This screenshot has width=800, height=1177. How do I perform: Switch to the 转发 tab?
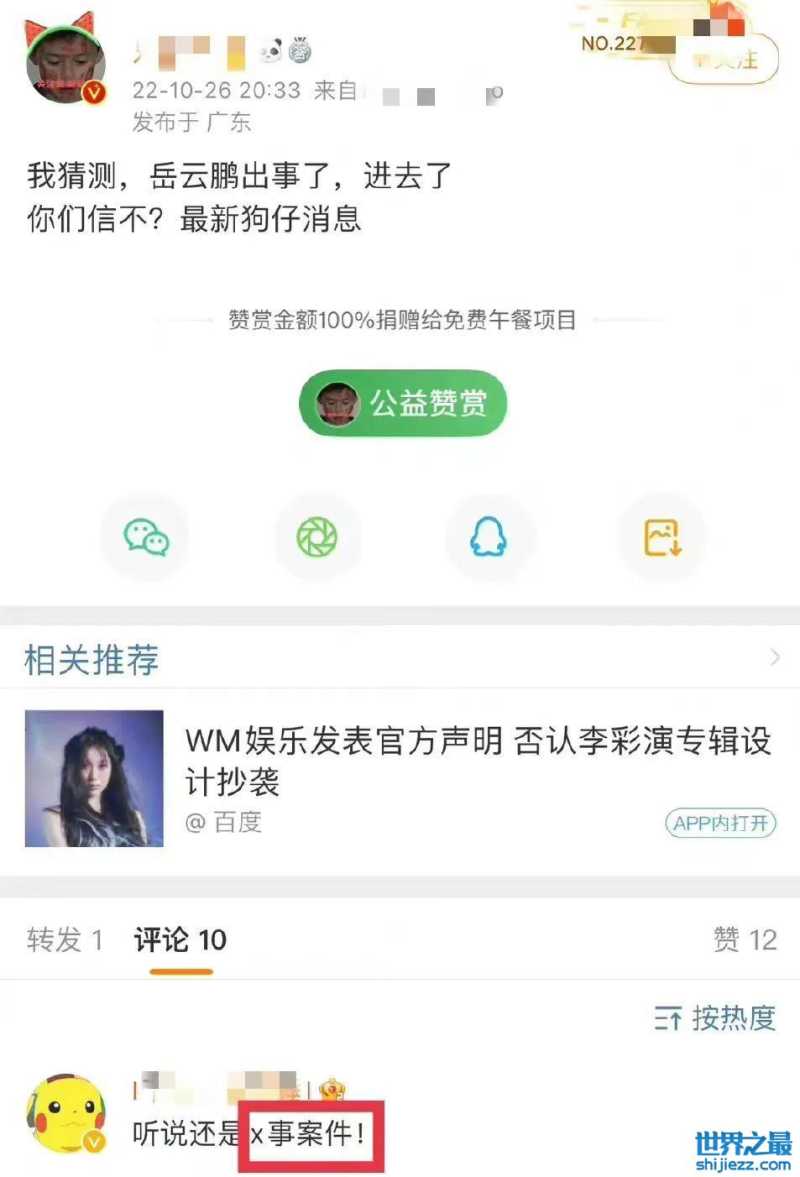65,940
